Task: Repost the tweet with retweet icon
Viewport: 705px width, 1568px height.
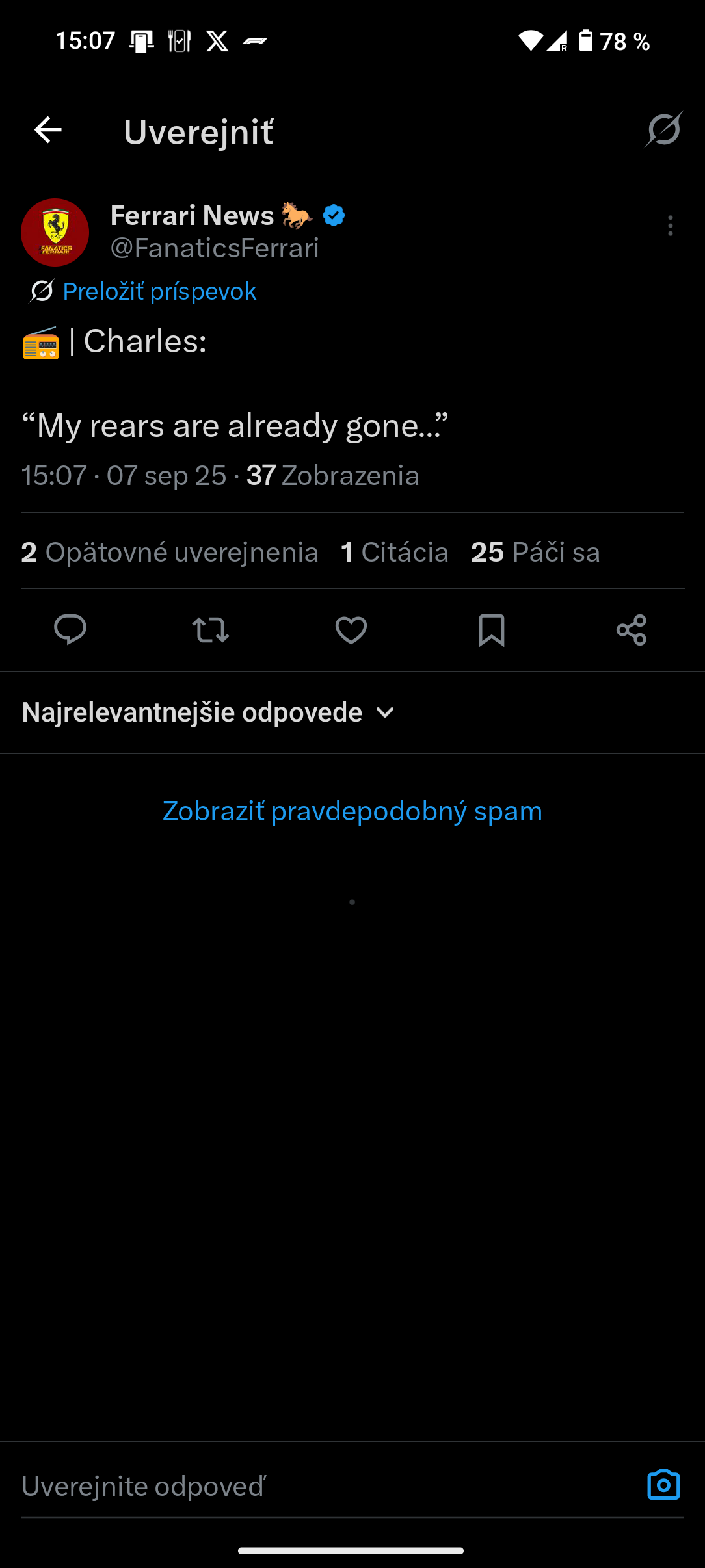Action: coord(211,630)
